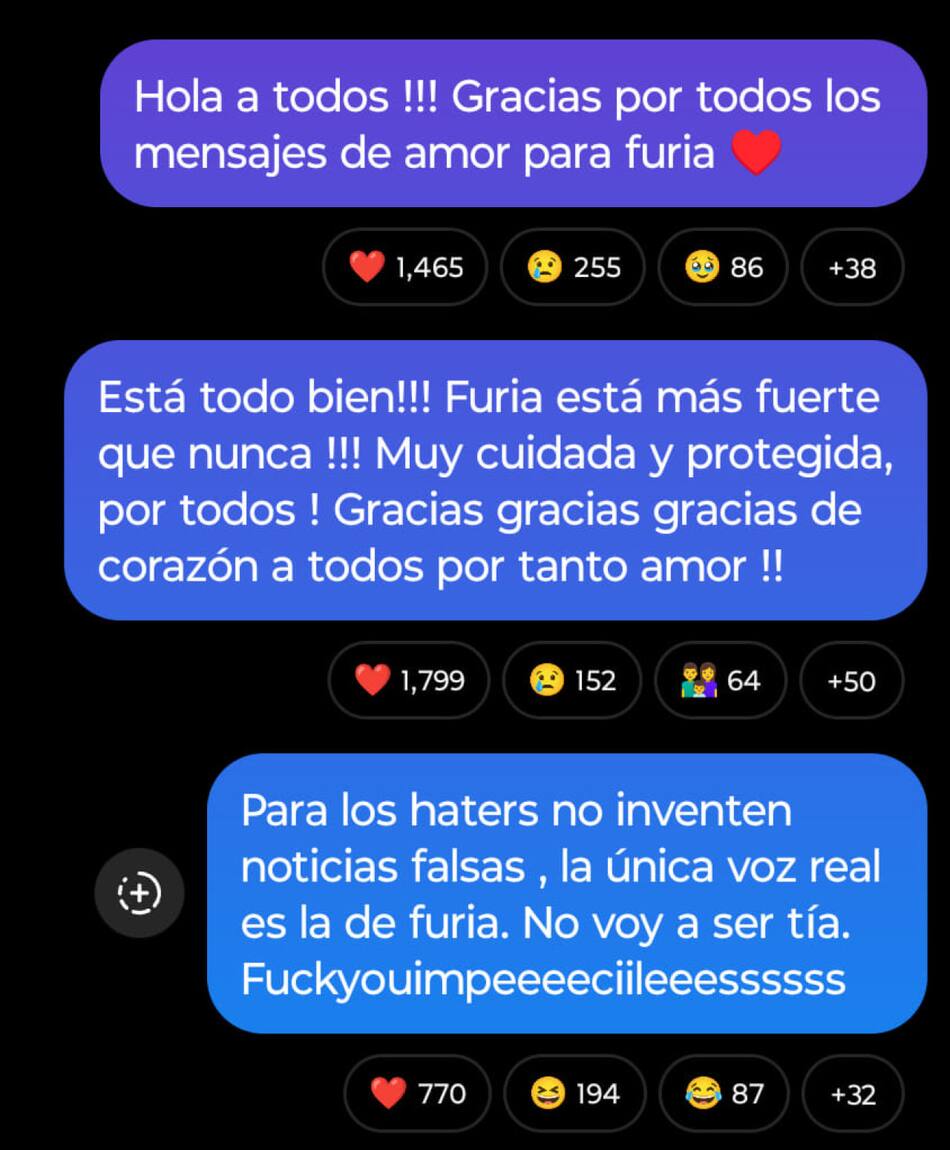Screen dimensions: 950x1150
Task: Tap the family emoji reaction with 64
Action: (721, 681)
